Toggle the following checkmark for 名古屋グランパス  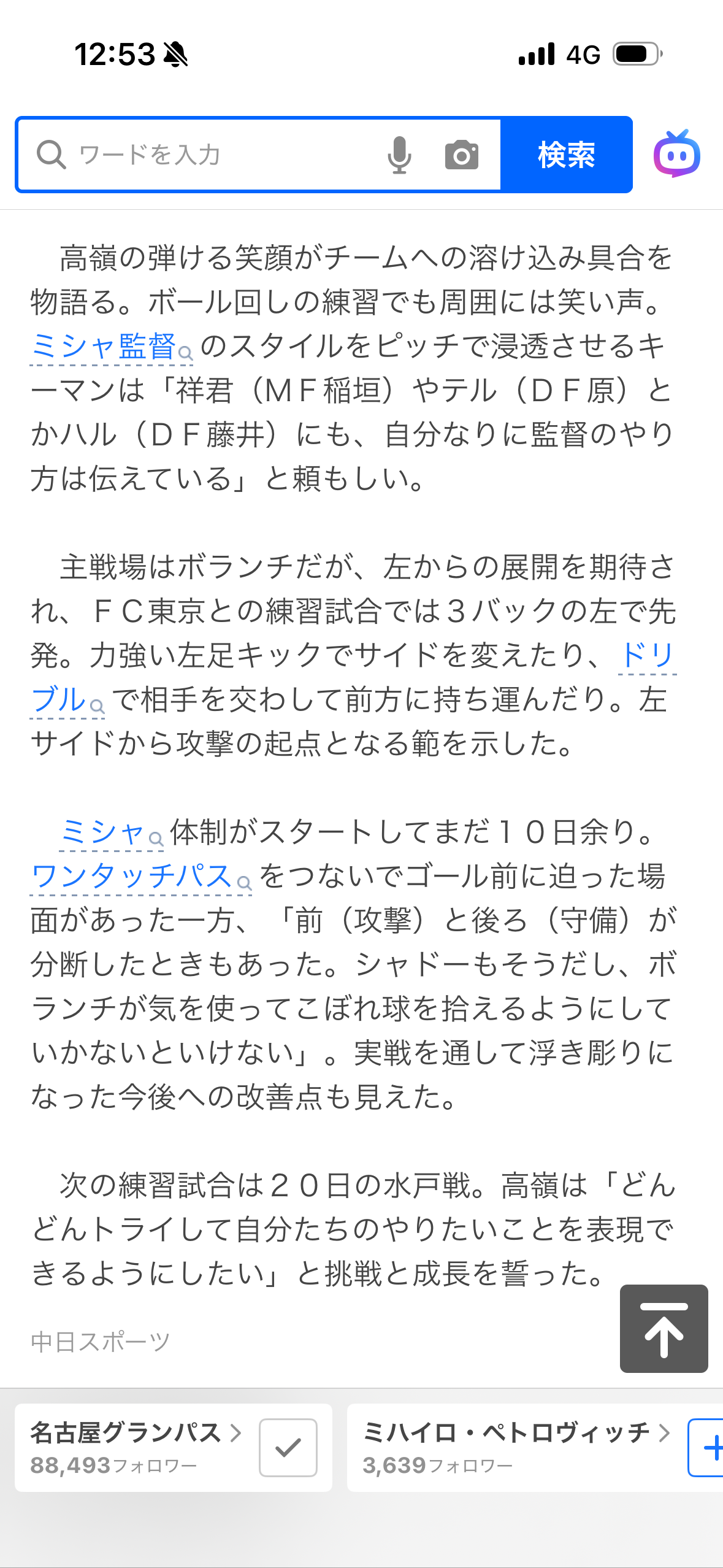tap(288, 1448)
